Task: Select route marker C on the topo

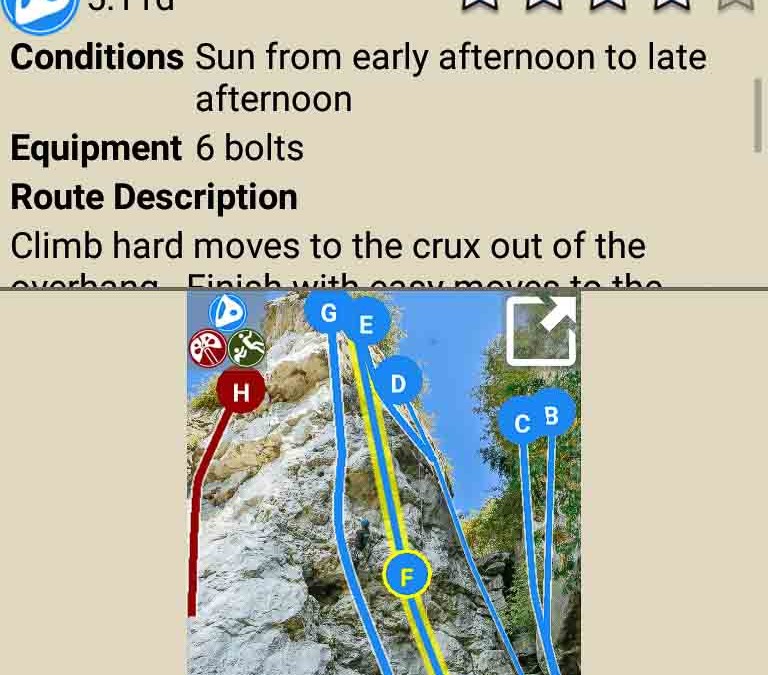Action: [520, 424]
